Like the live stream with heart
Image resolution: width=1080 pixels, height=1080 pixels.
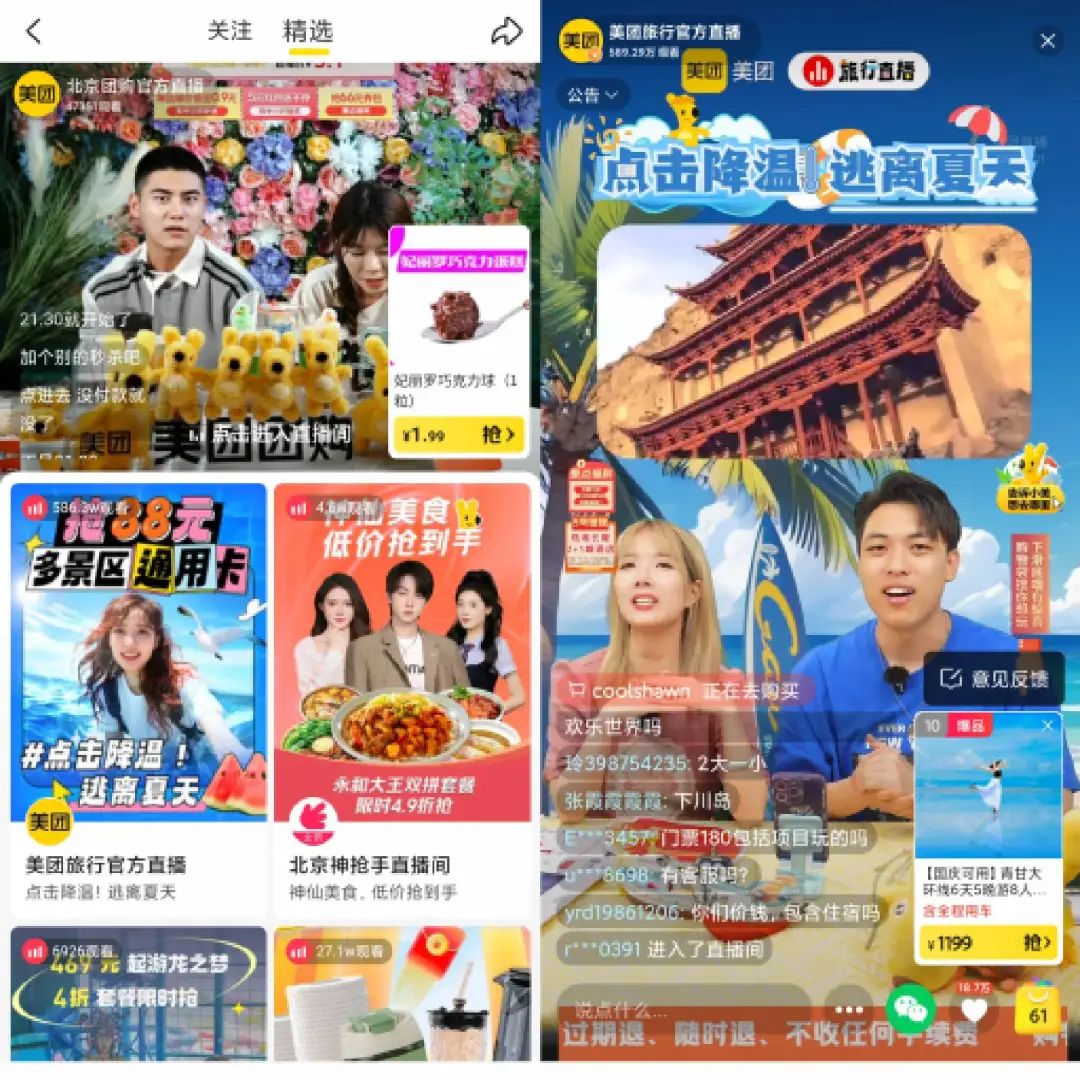tap(973, 1012)
